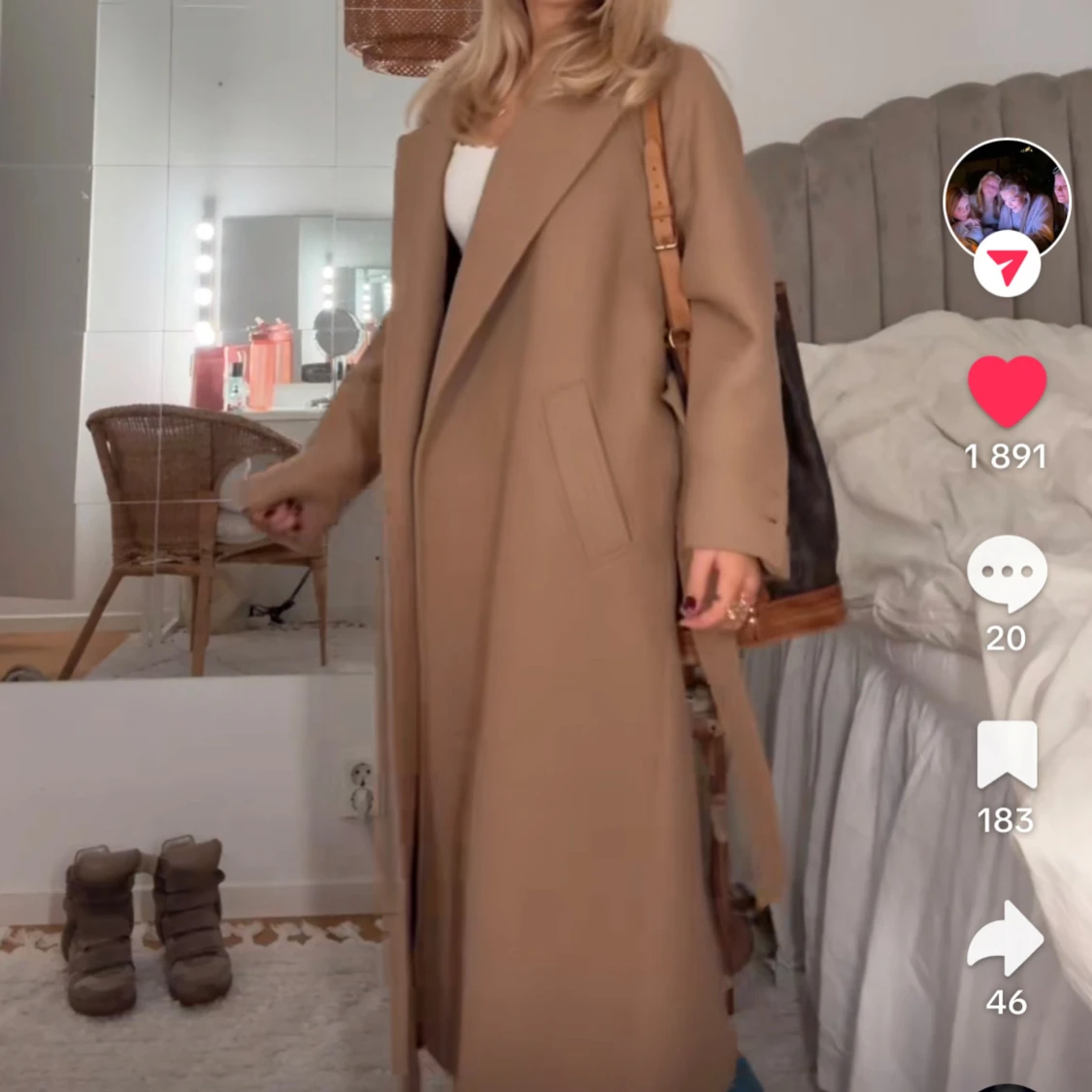
Task: Save the video with the bookmark icon
Action: (1007, 754)
